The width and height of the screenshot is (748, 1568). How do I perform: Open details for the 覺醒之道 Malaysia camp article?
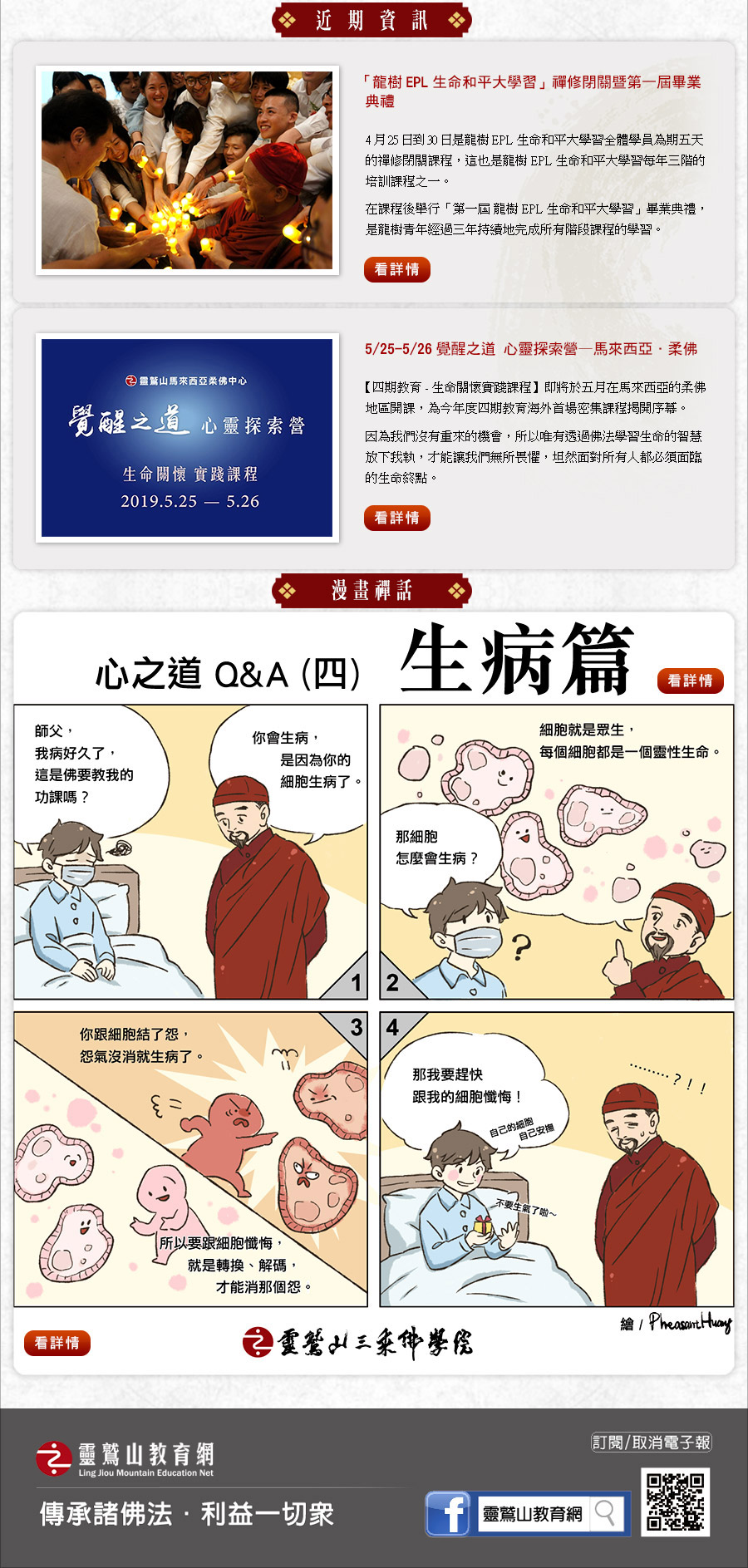pos(396,518)
